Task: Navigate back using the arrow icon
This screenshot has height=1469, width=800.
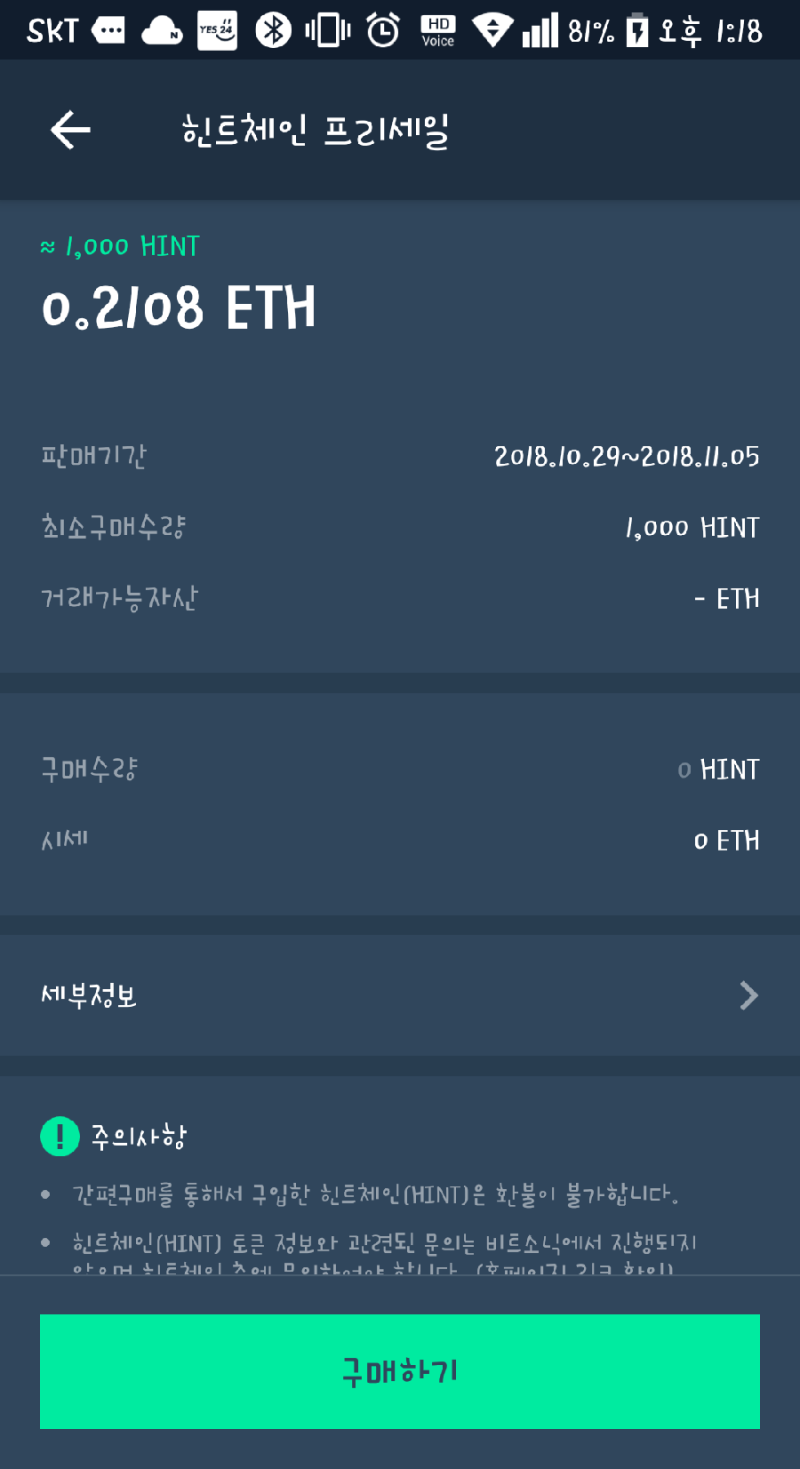Action: [70, 129]
